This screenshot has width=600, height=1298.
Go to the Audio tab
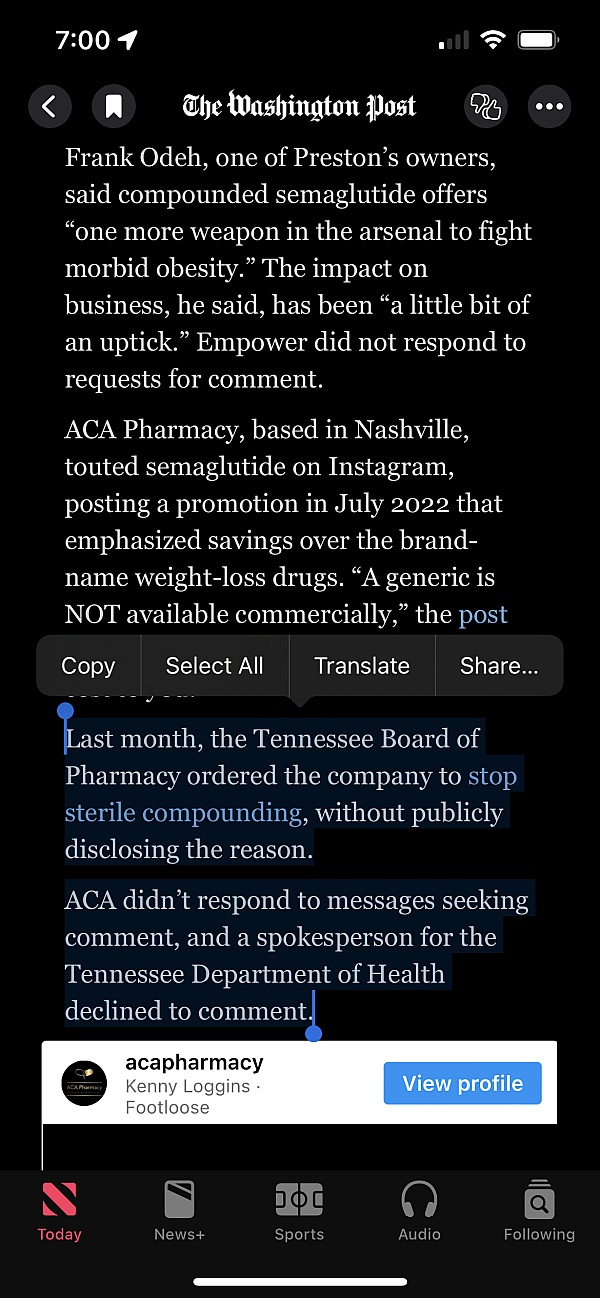pyautogui.click(x=419, y=1210)
